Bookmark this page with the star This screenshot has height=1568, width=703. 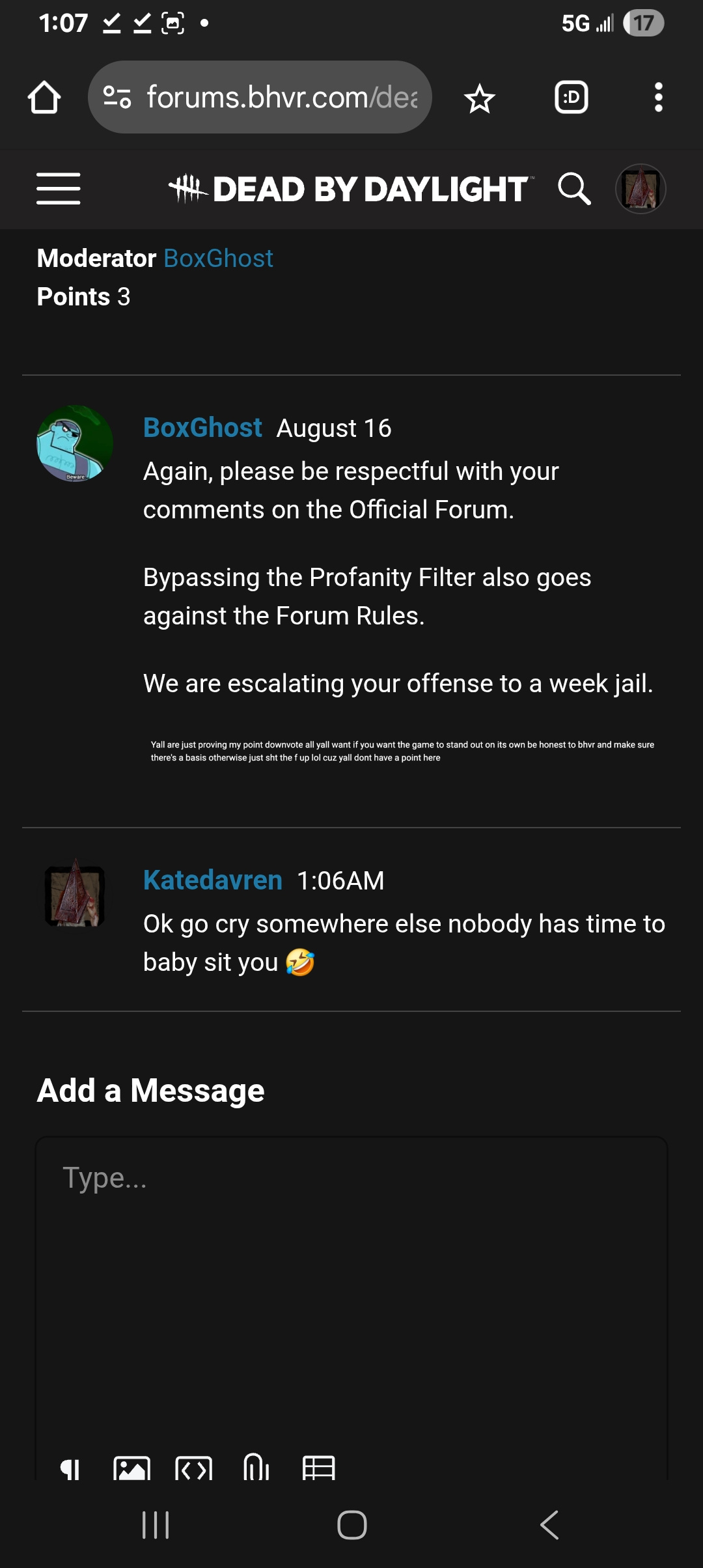[x=480, y=98]
